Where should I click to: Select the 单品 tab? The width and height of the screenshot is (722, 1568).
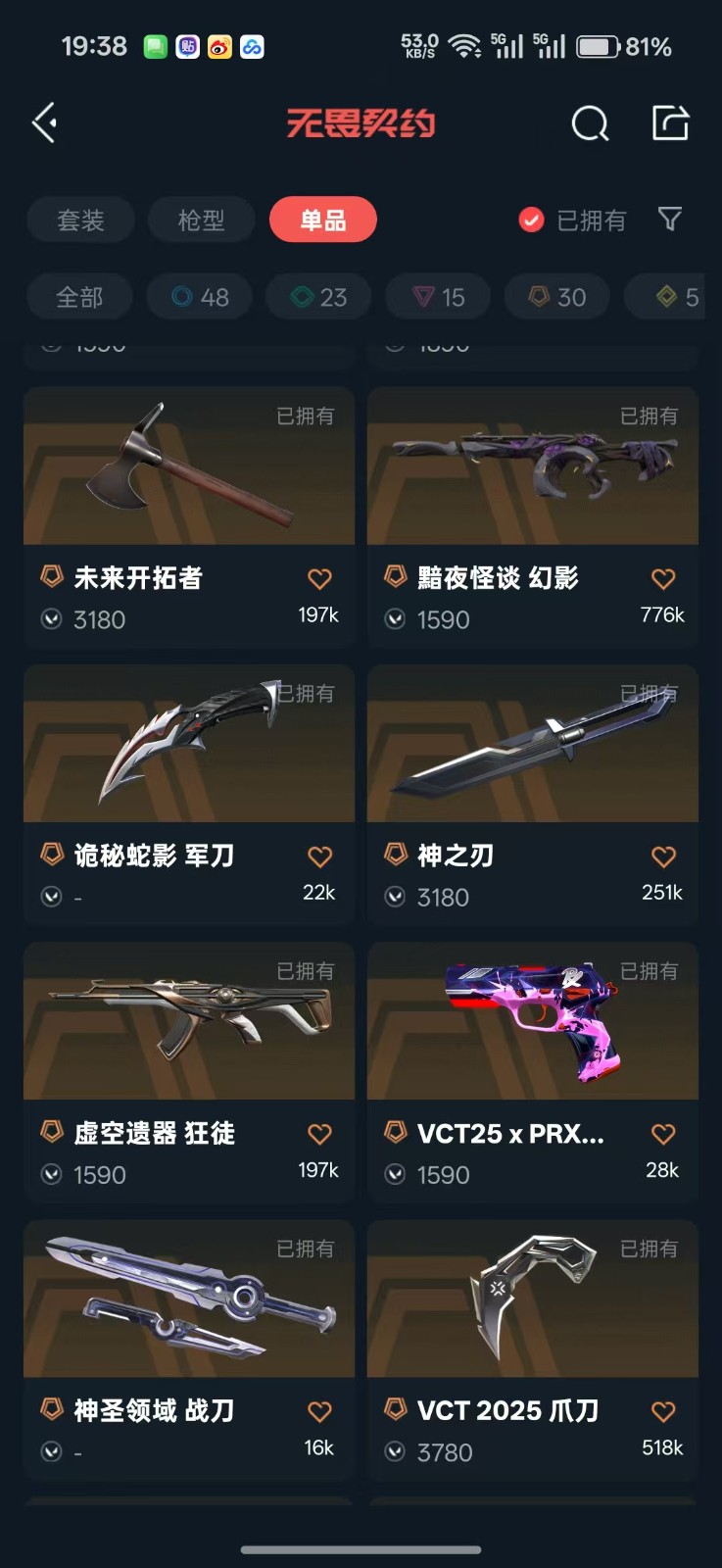coord(322,220)
